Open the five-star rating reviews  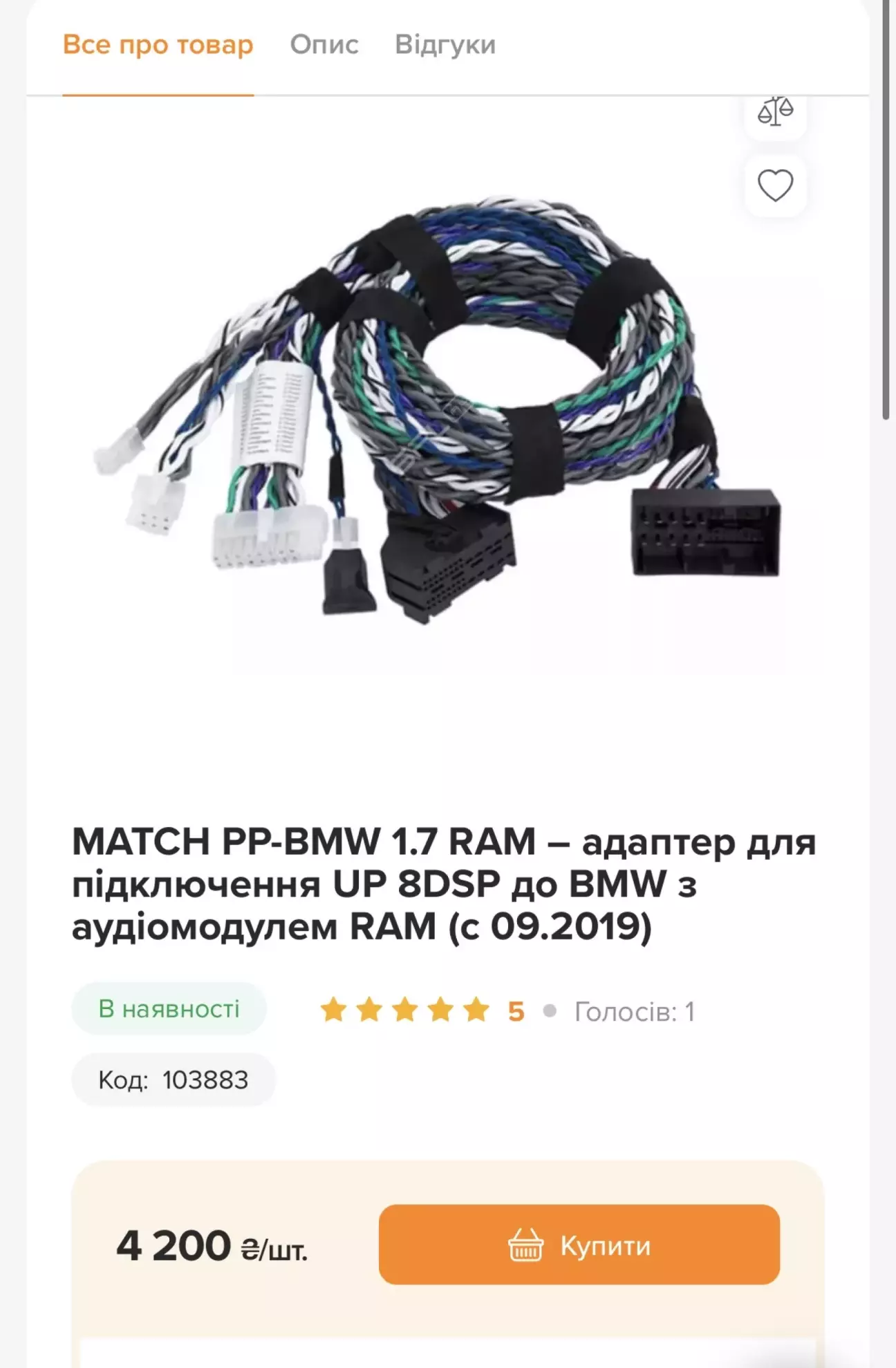coord(404,1010)
